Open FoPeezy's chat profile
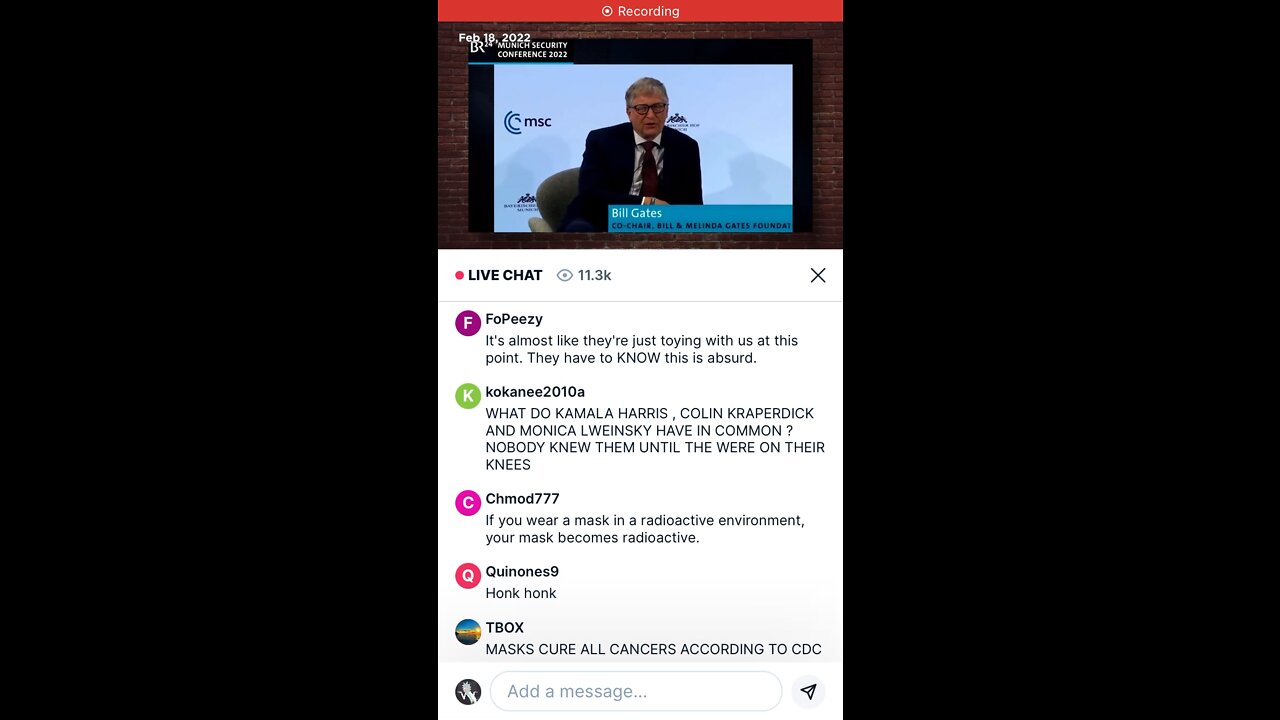This screenshot has height=720, width=1280. (468, 323)
